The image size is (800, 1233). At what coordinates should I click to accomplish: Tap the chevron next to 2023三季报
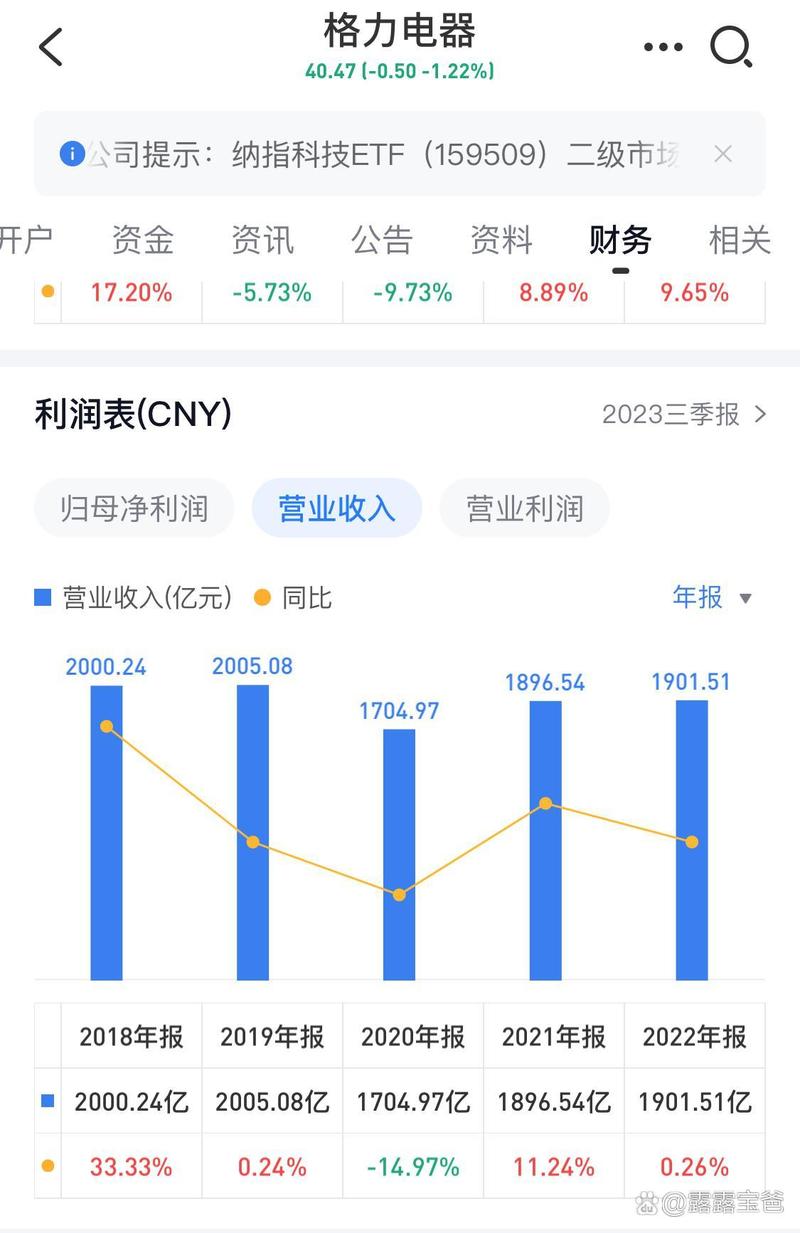pos(758,415)
